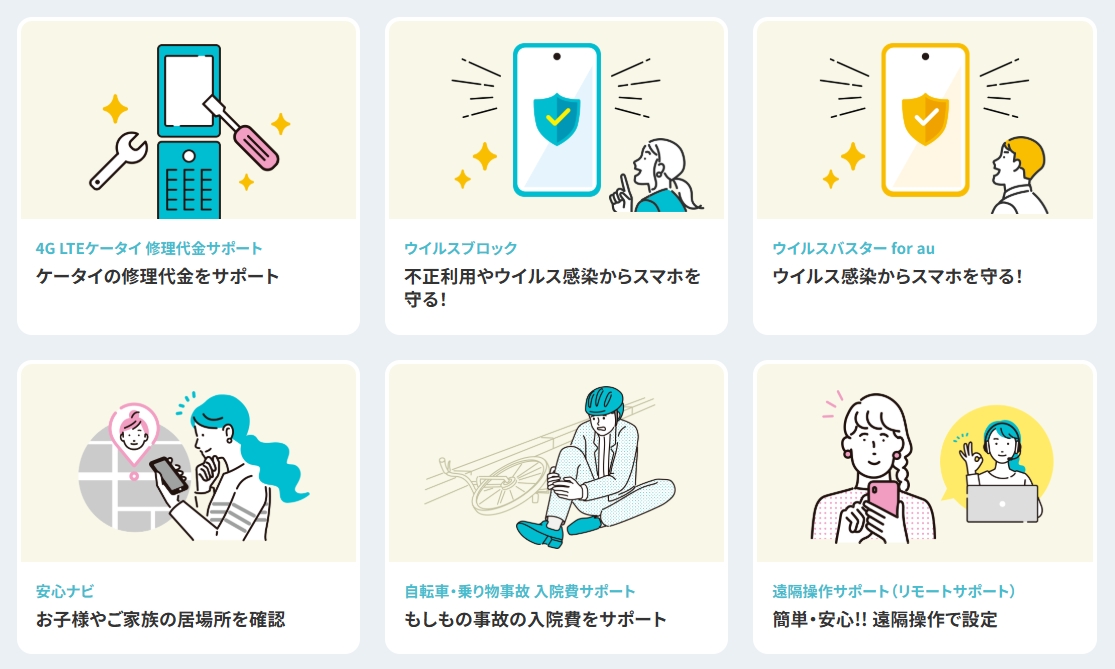
Task: Tap the 遠隔操作サポート(リモートサポート) card
Action: [924, 508]
